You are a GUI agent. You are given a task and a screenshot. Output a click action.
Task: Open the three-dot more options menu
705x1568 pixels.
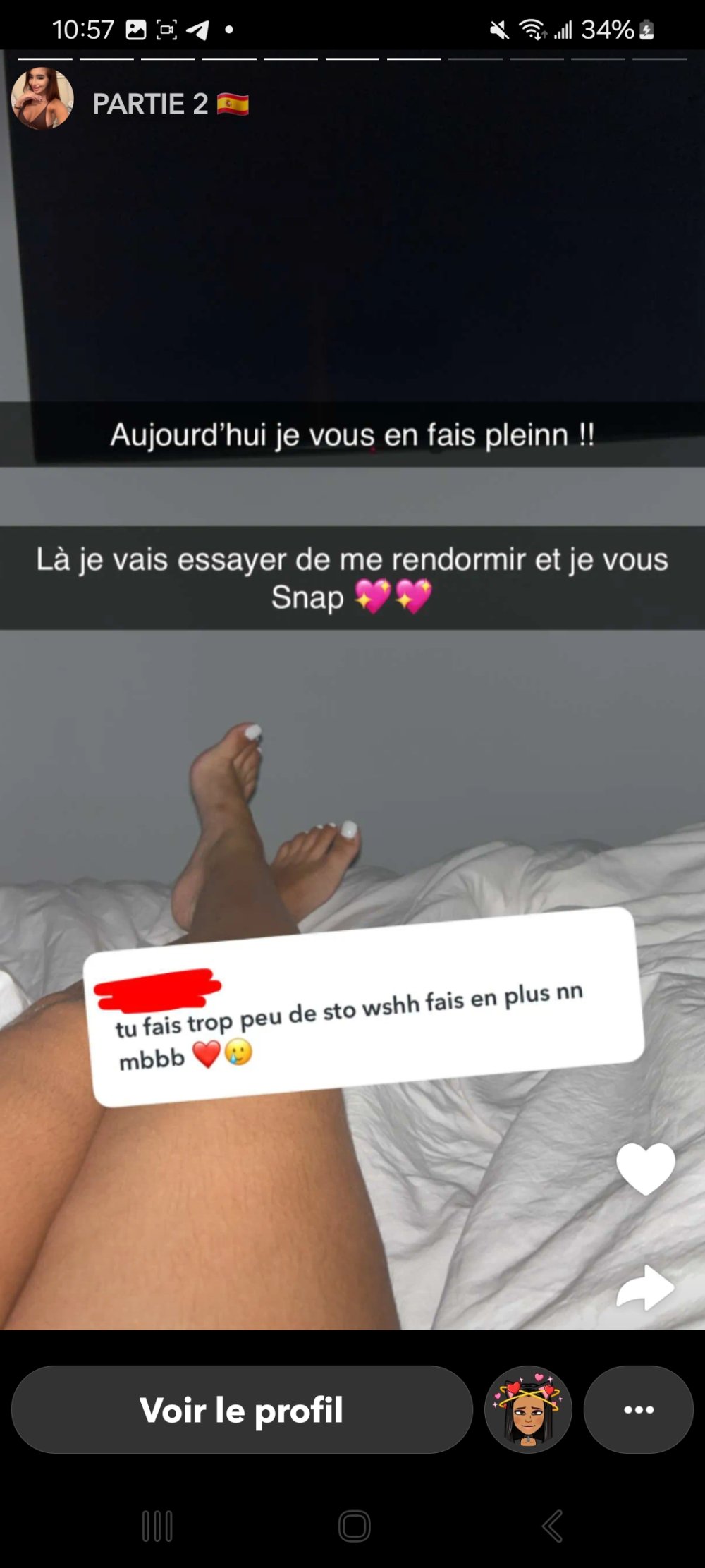point(639,1410)
